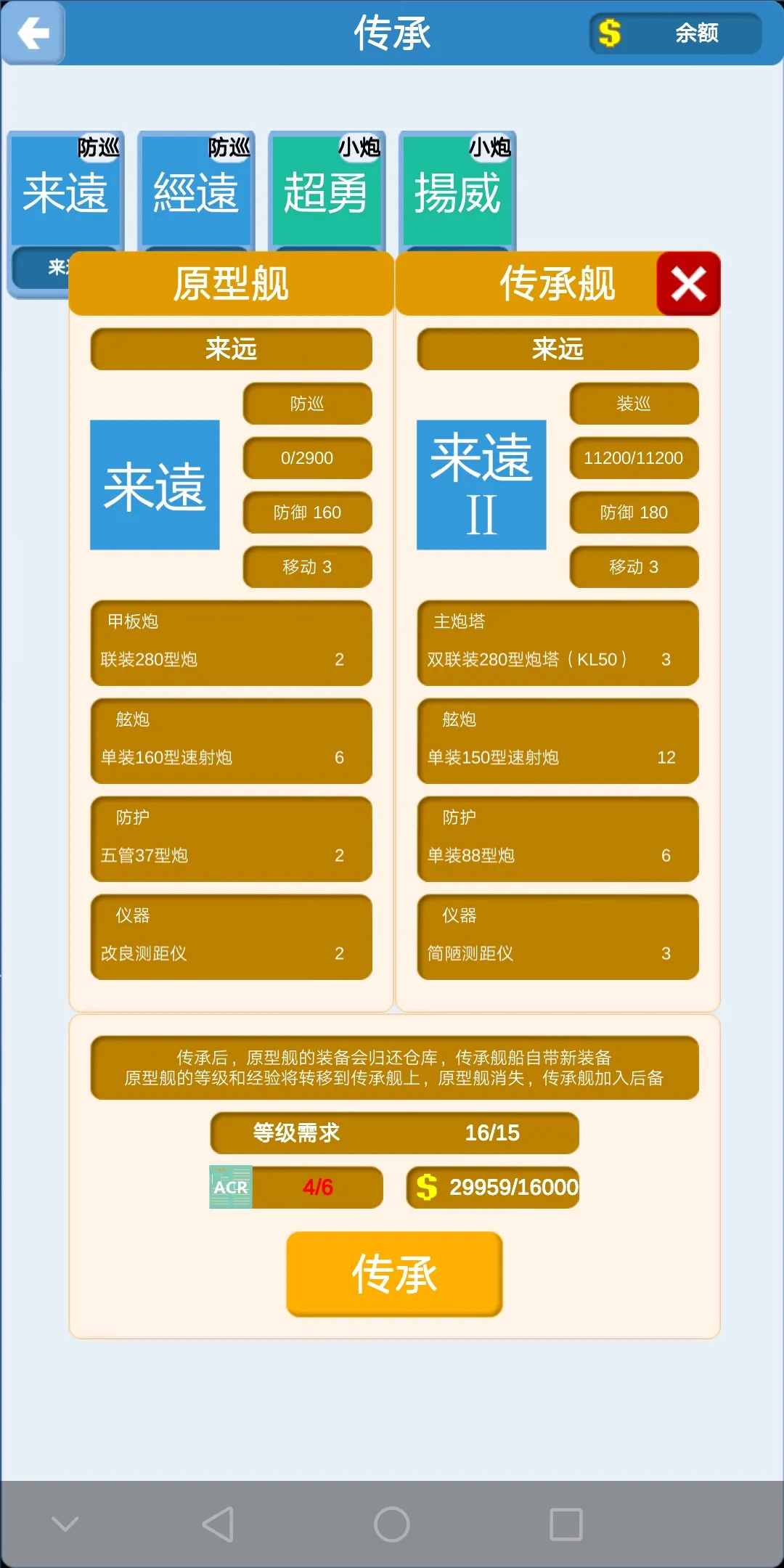Open recent apps from the navigation bar
Image resolution: width=784 pixels, height=1568 pixels.
click(565, 1524)
